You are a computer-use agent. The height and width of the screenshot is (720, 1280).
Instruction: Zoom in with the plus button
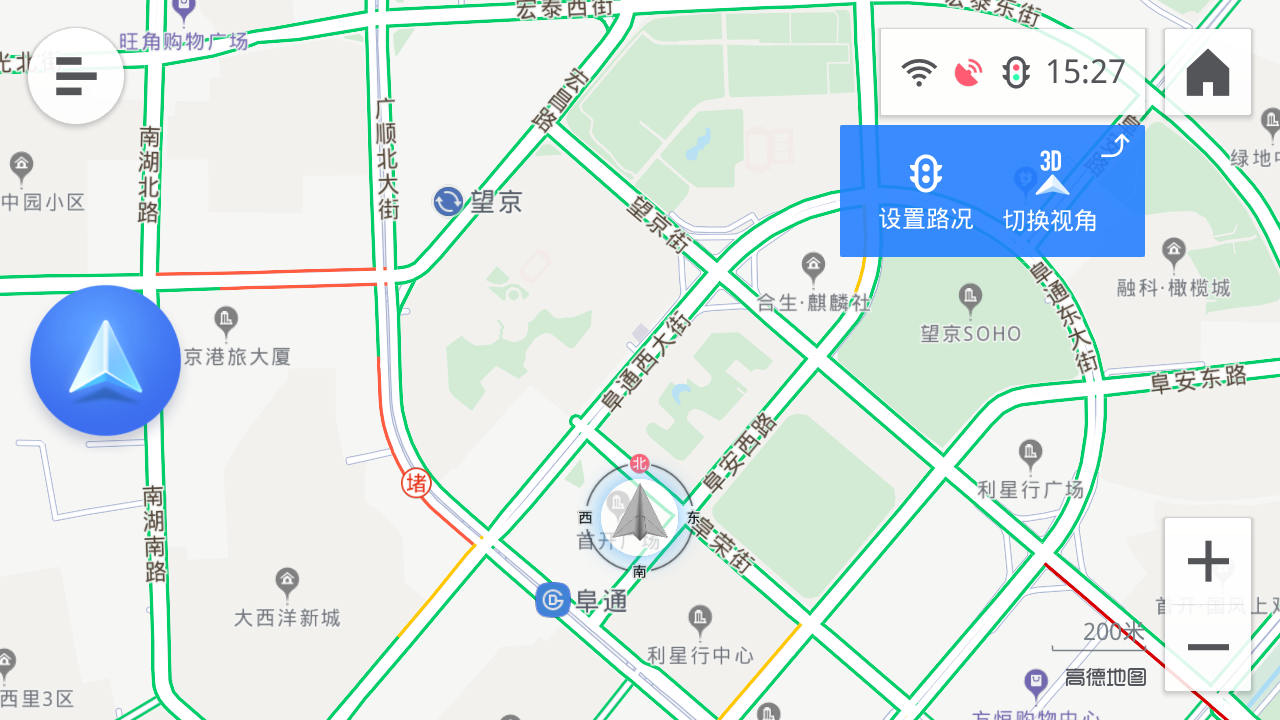(1208, 562)
